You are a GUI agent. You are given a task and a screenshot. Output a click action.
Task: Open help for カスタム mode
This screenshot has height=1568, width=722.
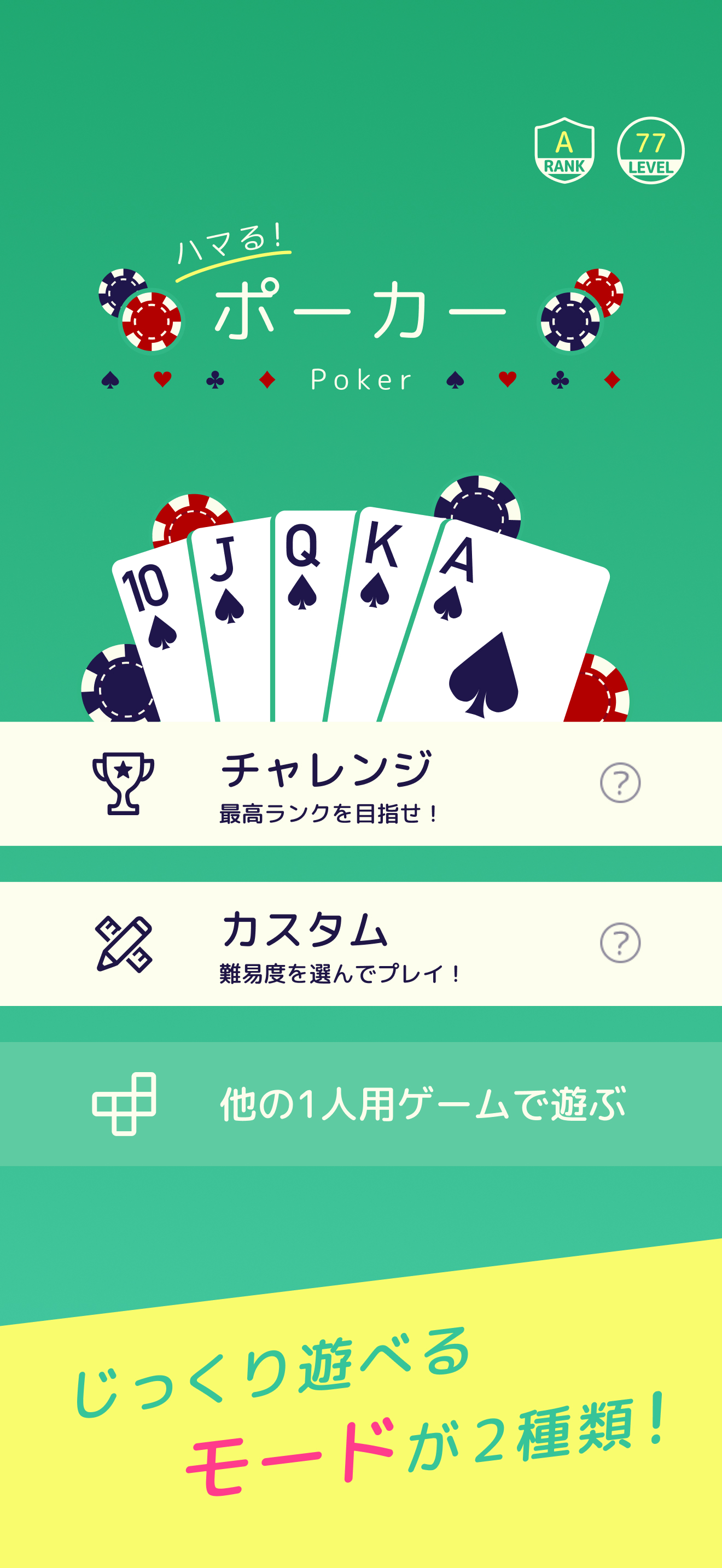620,943
